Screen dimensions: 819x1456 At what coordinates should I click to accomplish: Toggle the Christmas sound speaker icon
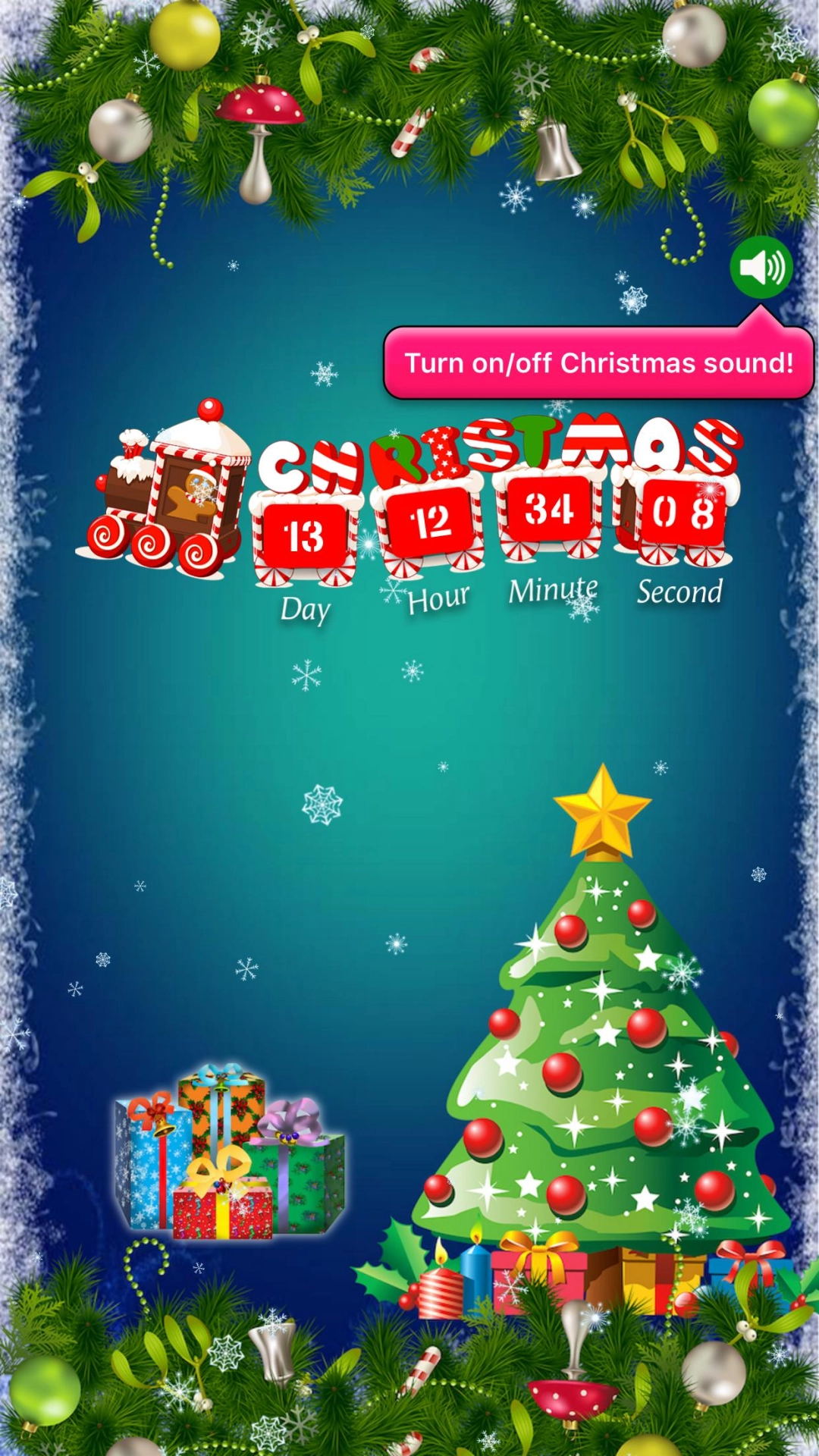click(x=761, y=267)
